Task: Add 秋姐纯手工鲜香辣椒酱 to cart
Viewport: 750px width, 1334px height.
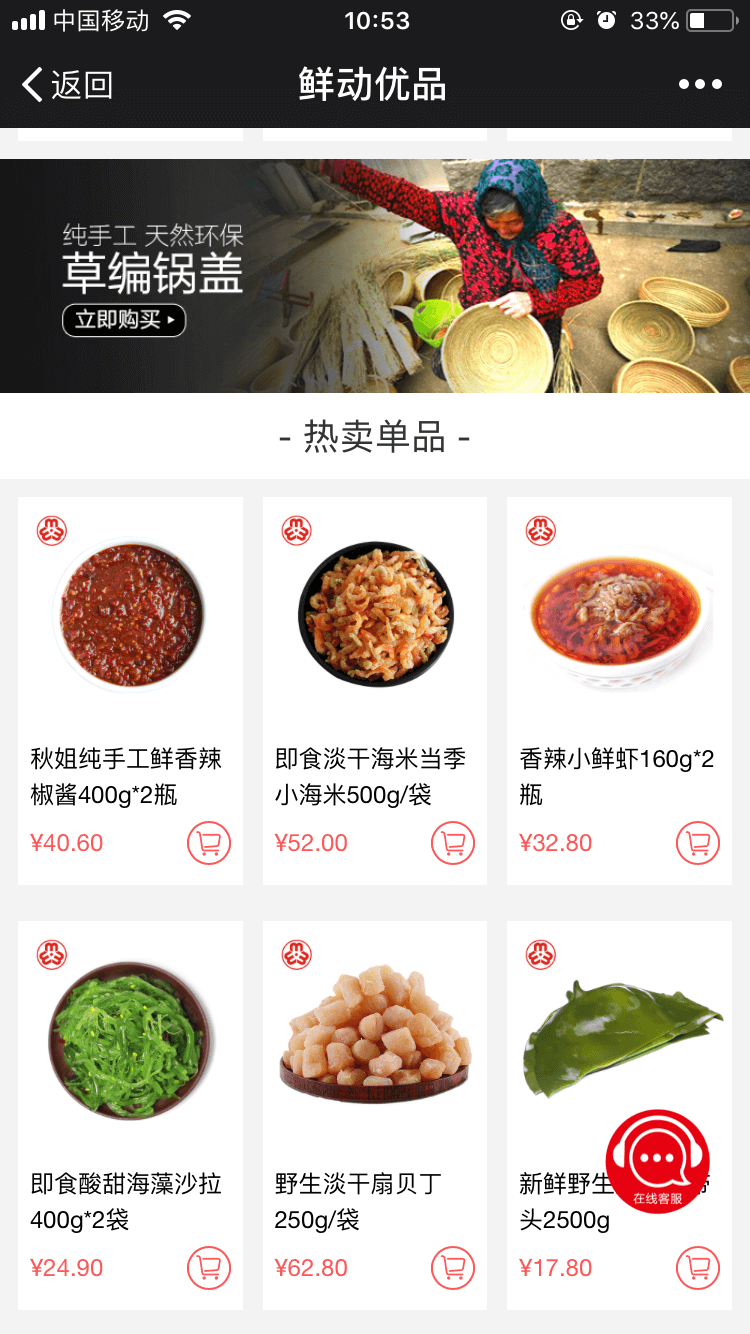Action: tap(209, 844)
